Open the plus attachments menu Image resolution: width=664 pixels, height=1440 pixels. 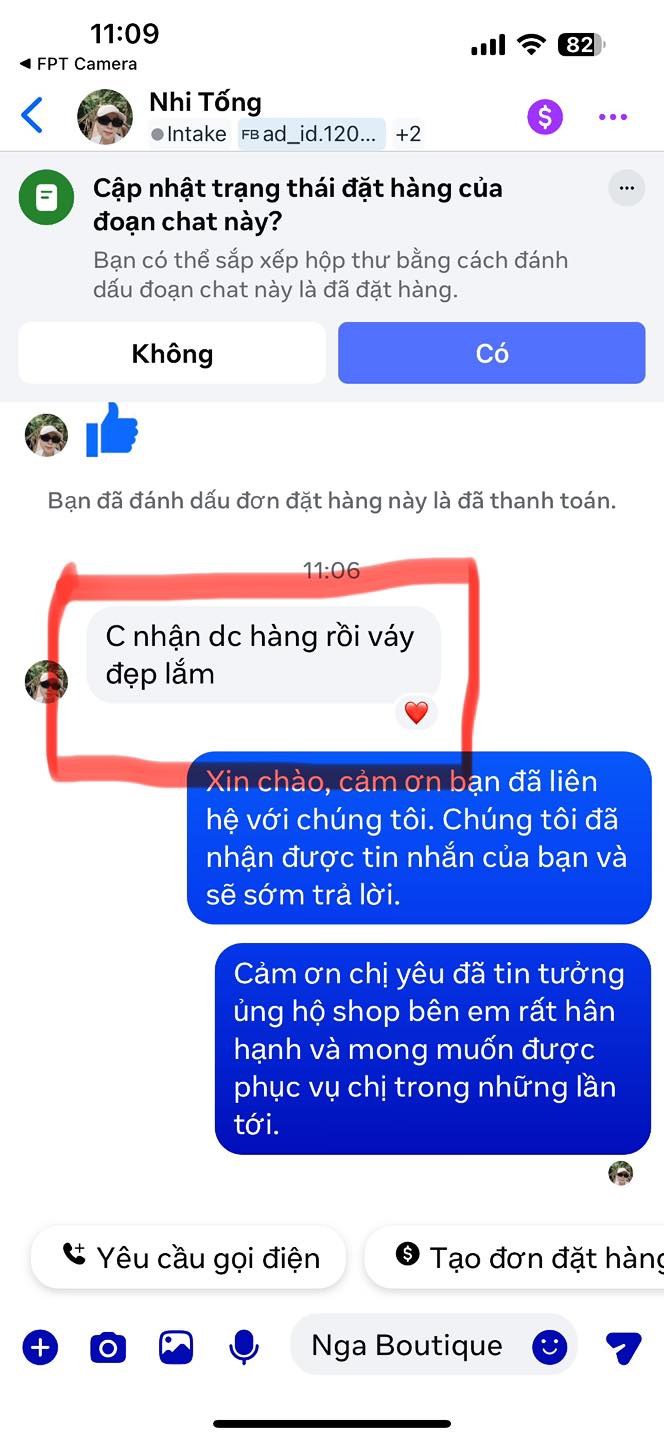click(x=41, y=1347)
